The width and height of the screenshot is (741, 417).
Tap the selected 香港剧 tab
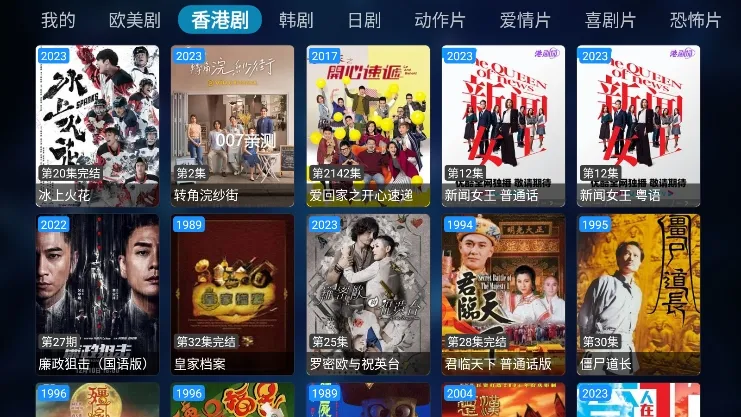click(220, 20)
